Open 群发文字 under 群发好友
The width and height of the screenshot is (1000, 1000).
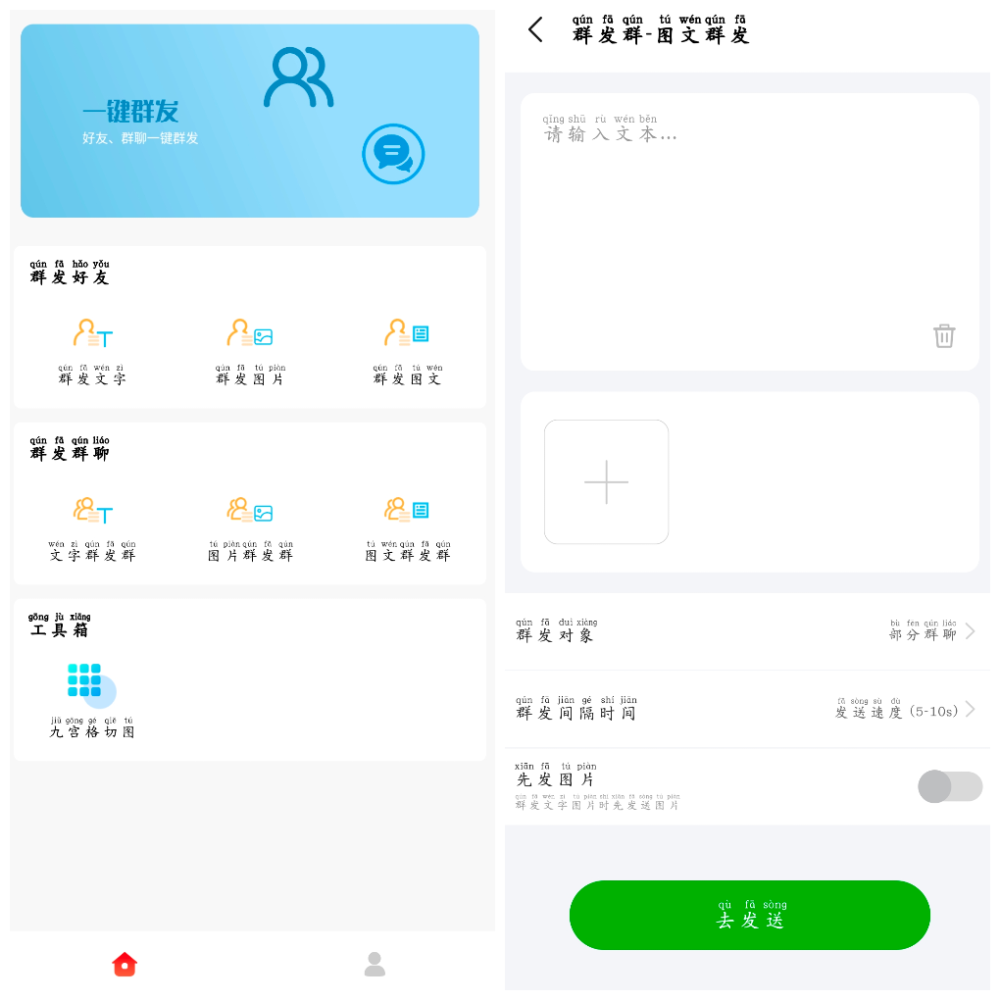(x=92, y=350)
